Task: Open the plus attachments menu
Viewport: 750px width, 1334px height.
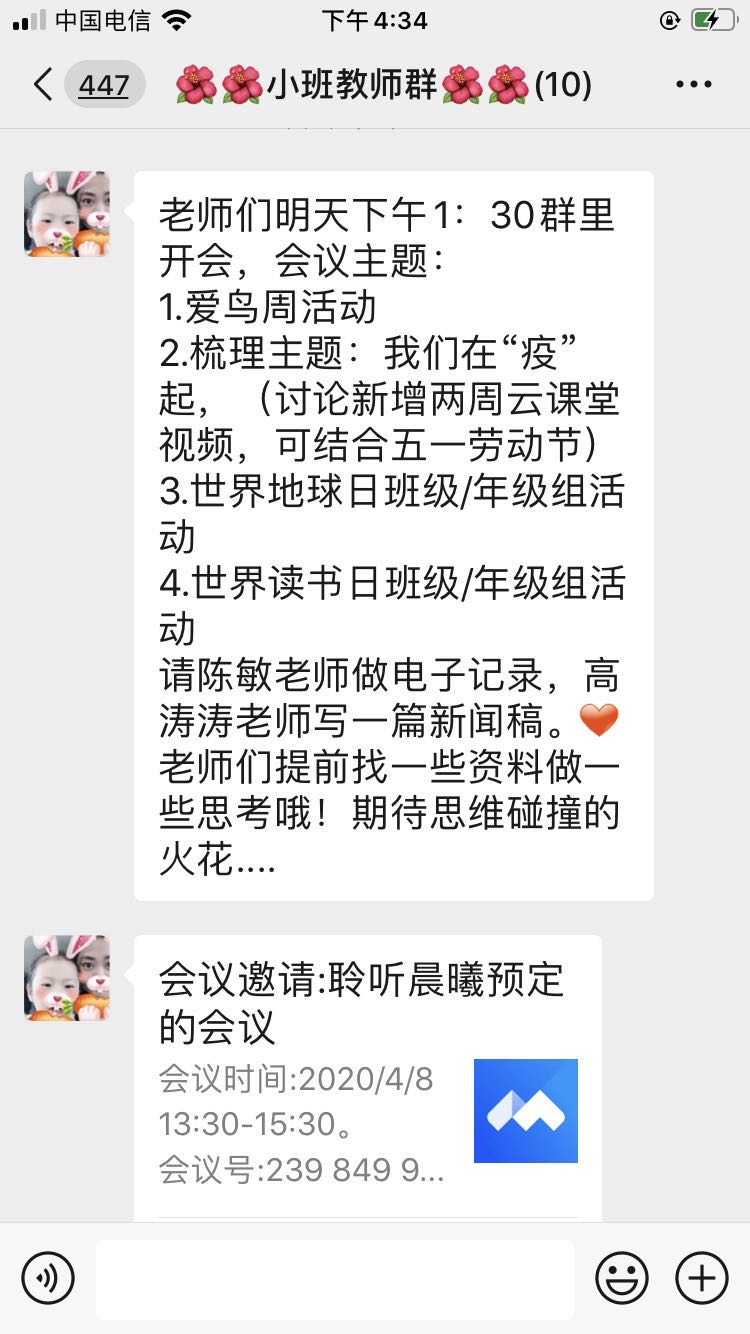Action: pos(701,1277)
